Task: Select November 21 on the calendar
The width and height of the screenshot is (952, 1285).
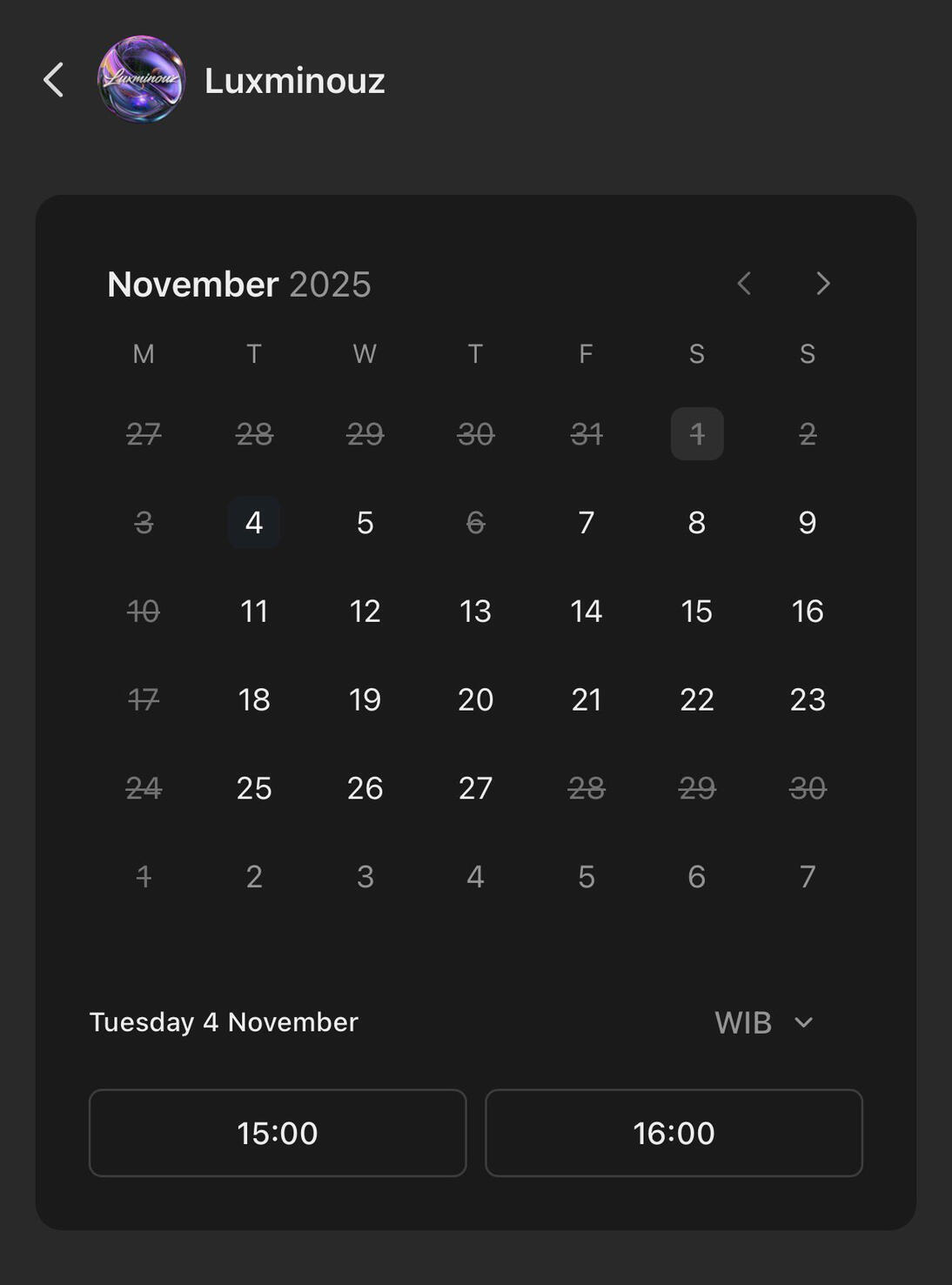Action: (x=586, y=700)
